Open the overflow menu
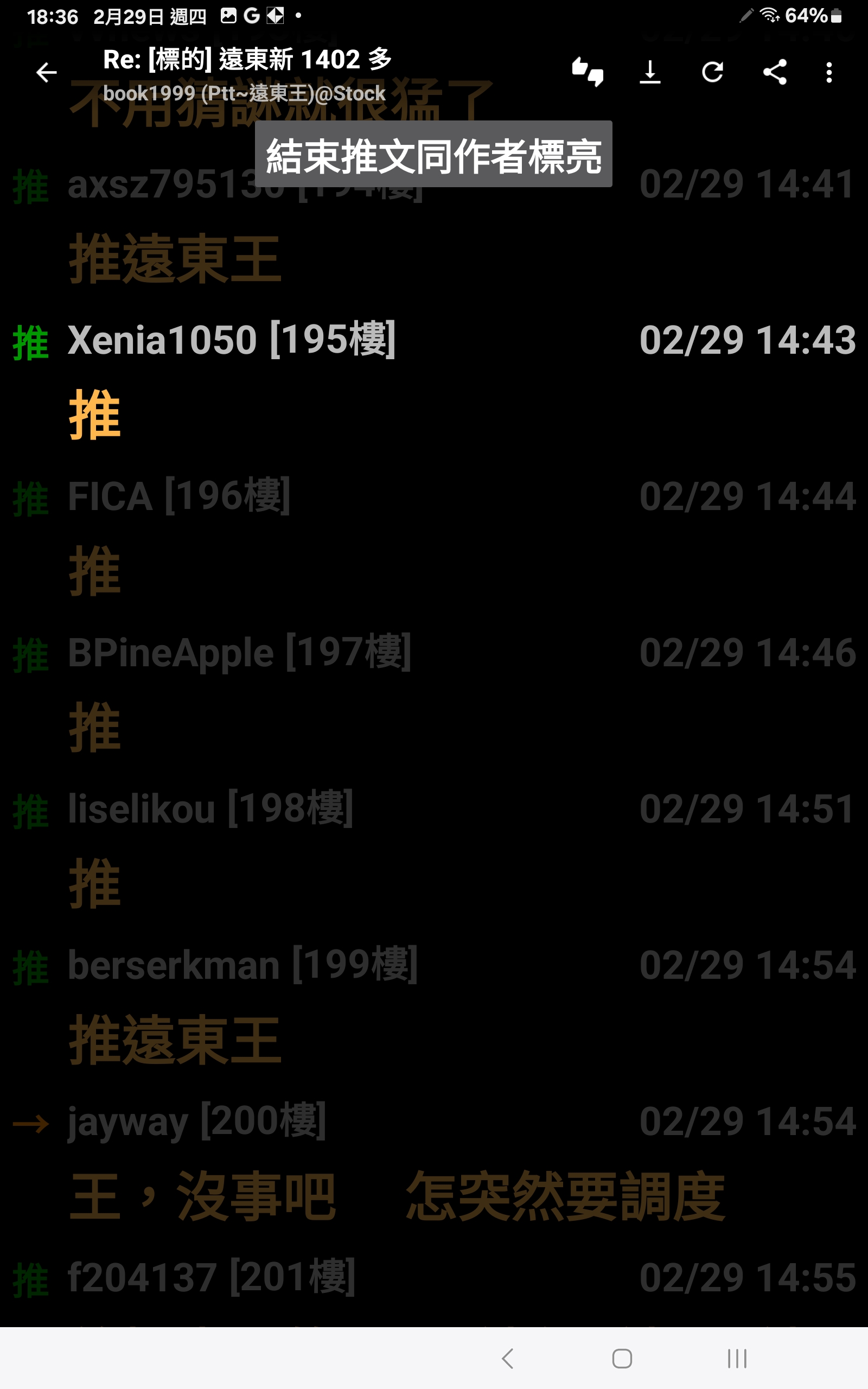The image size is (868, 1389). point(829,72)
